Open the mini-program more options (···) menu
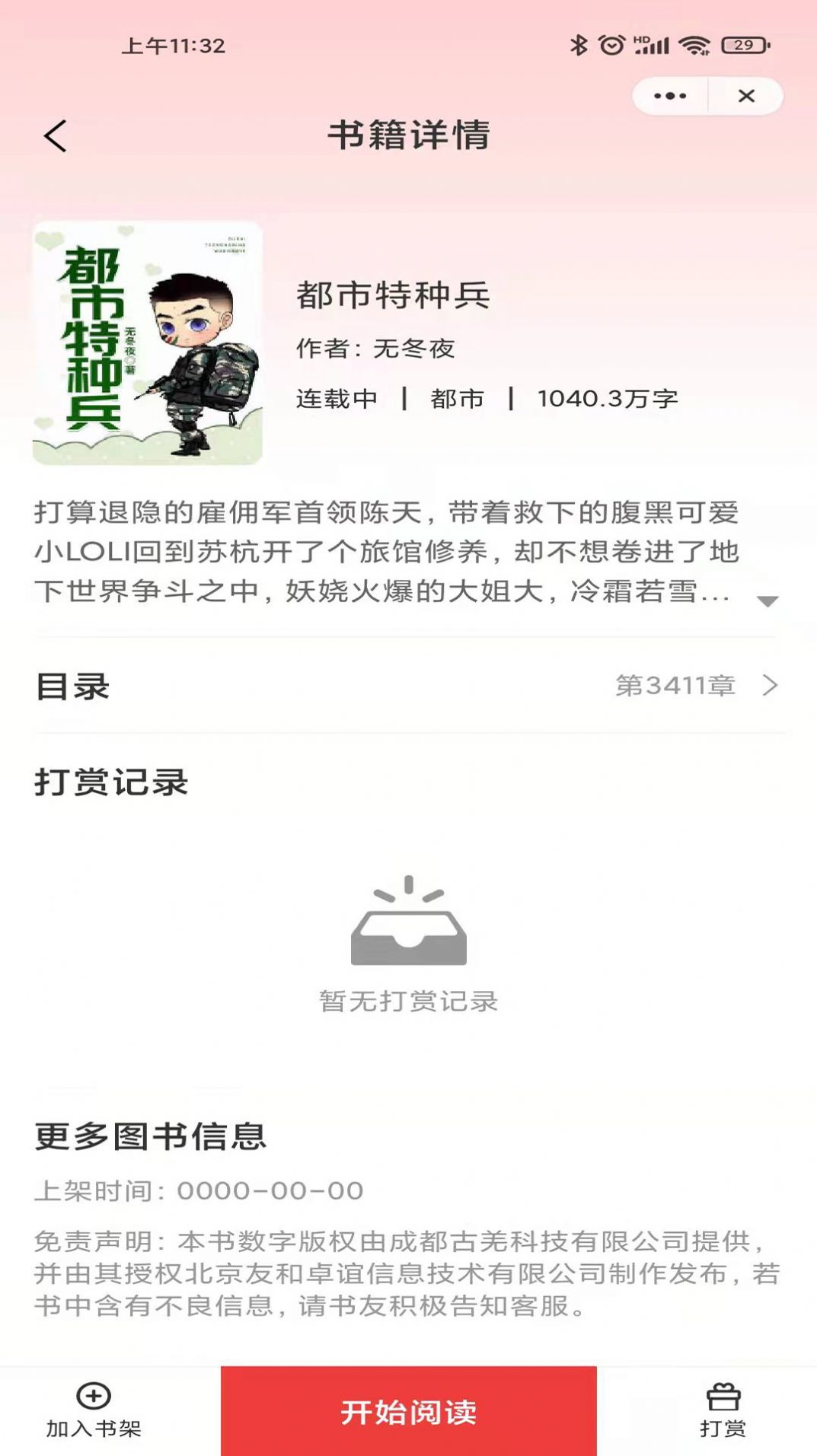The image size is (817, 1456). [x=669, y=94]
